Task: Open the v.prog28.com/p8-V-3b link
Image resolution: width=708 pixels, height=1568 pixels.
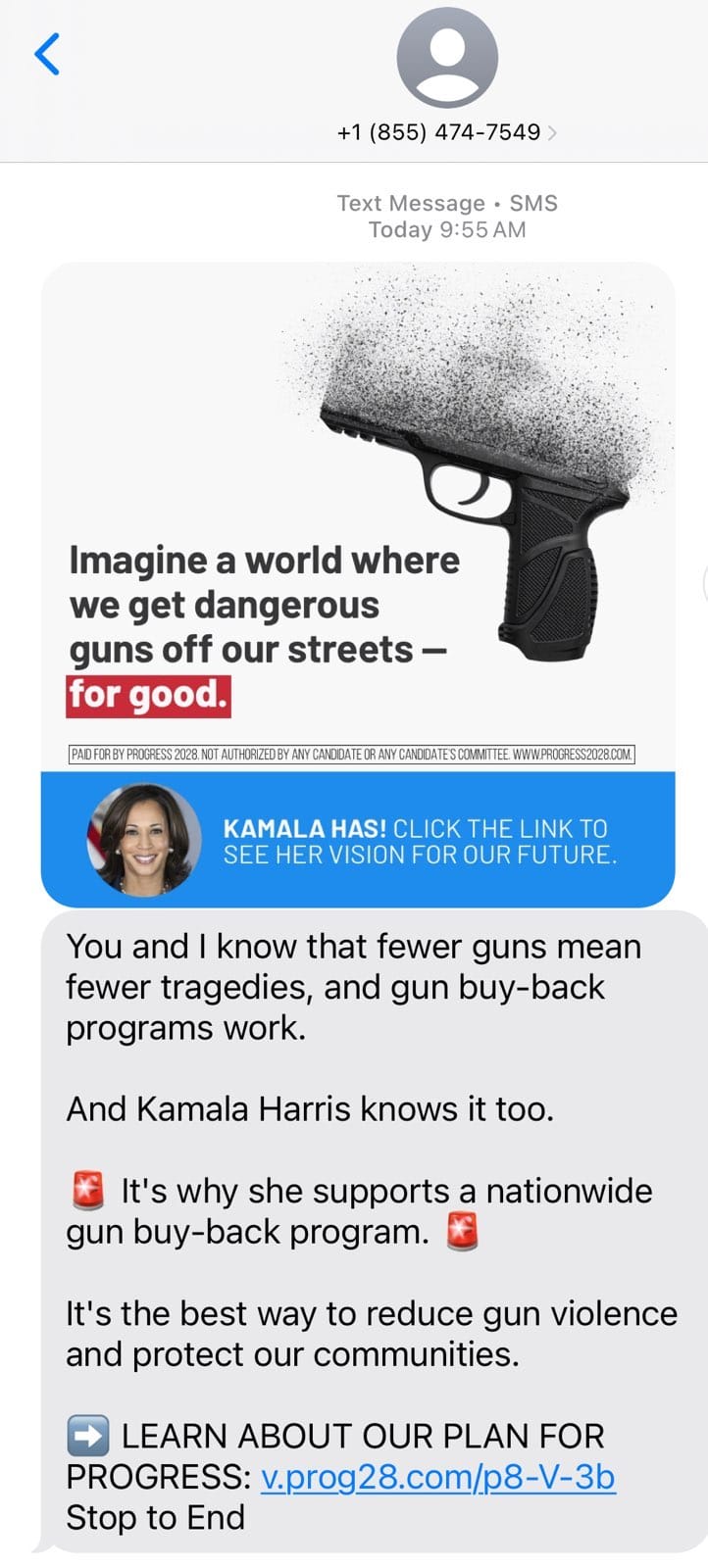Action: 438,1477
